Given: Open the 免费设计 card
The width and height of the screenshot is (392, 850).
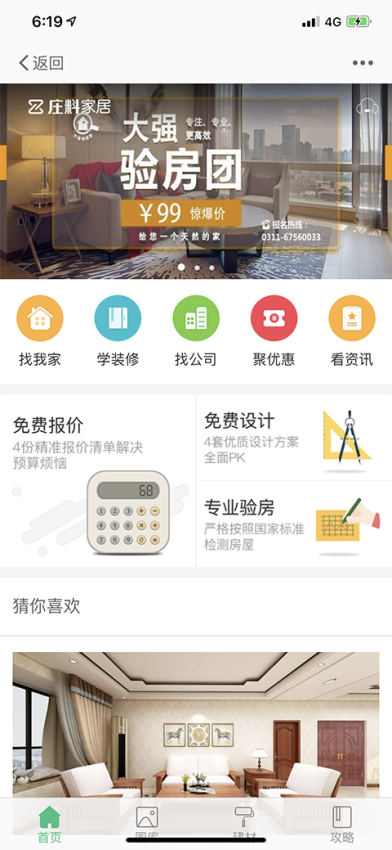Looking at the screenshot, I should [x=294, y=437].
